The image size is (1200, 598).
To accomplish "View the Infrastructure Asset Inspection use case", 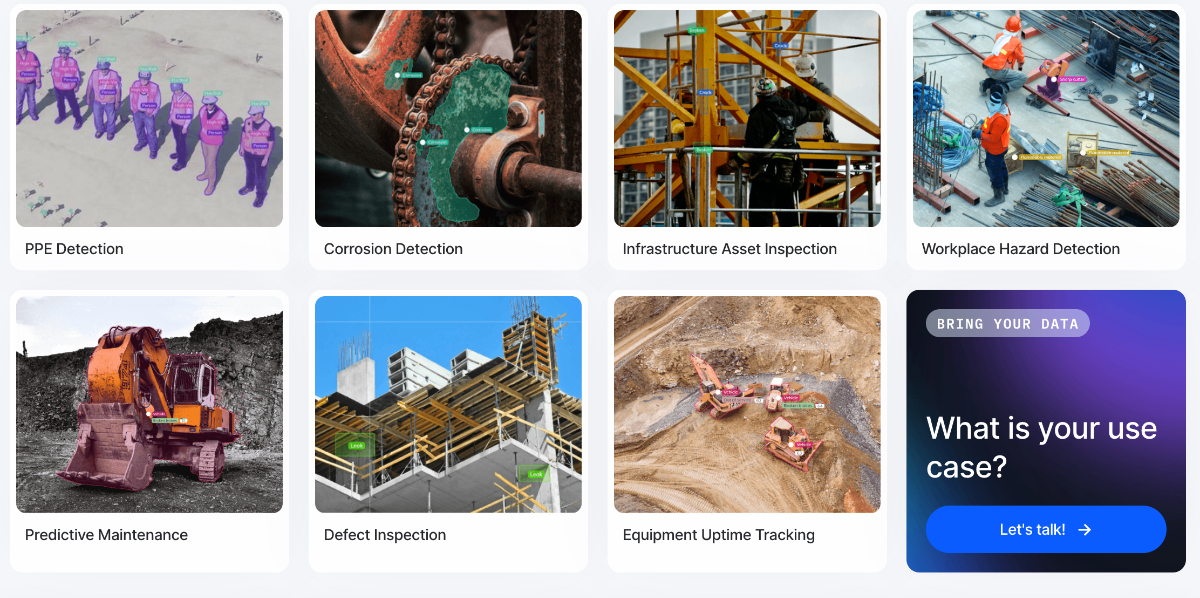I will pyautogui.click(x=747, y=130).
